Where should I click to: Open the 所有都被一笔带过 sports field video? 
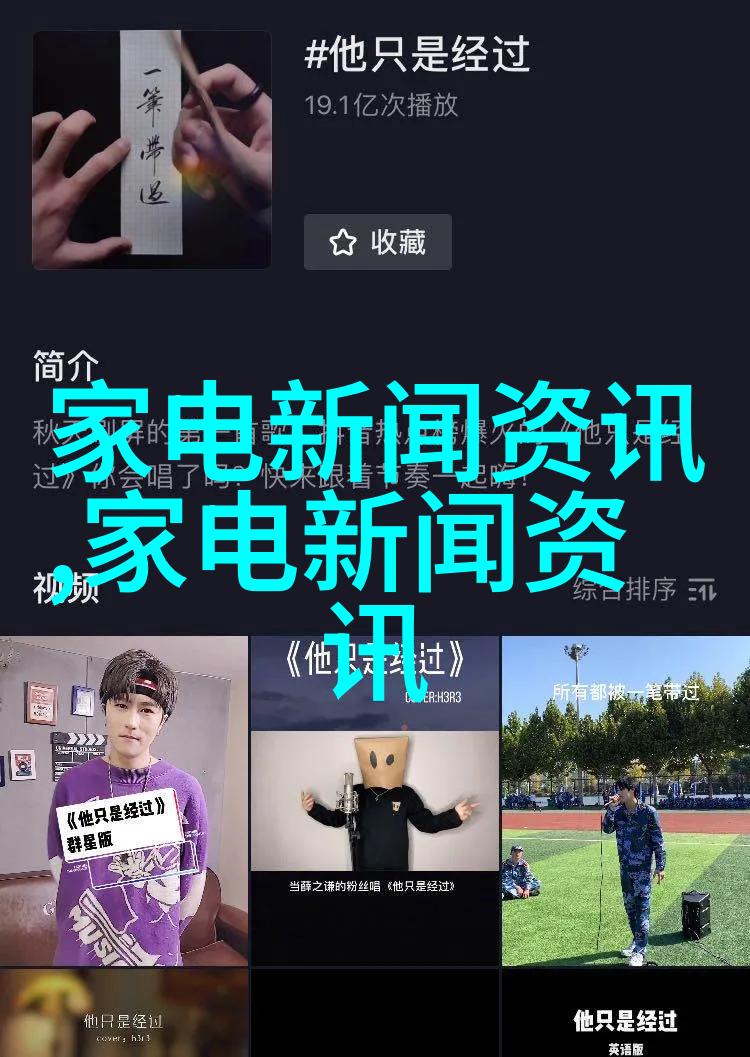pyautogui.click(x=625, y=800)
